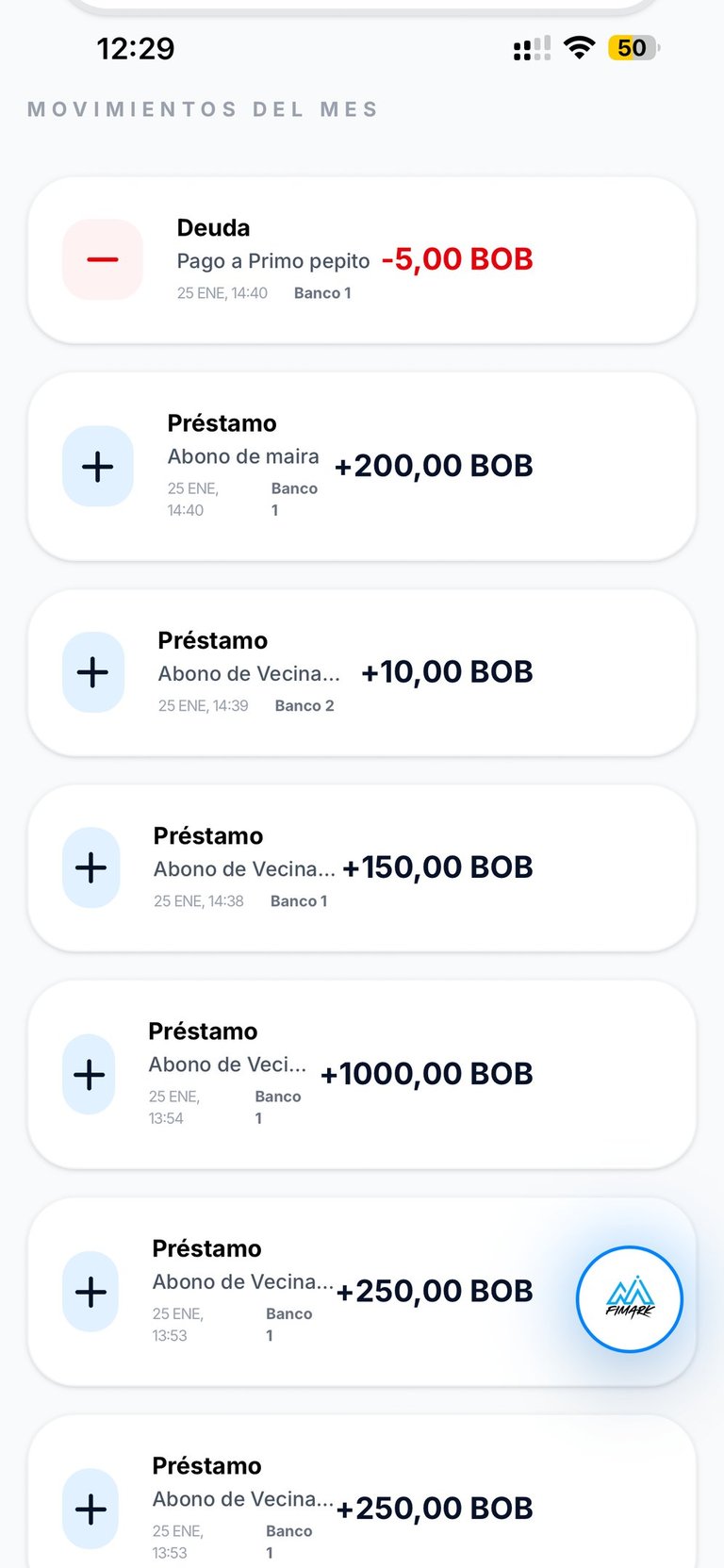Show details of the +1000,00 BOB loan
The width and height of the screenshot is (724, 1568).
[362, 1074]
